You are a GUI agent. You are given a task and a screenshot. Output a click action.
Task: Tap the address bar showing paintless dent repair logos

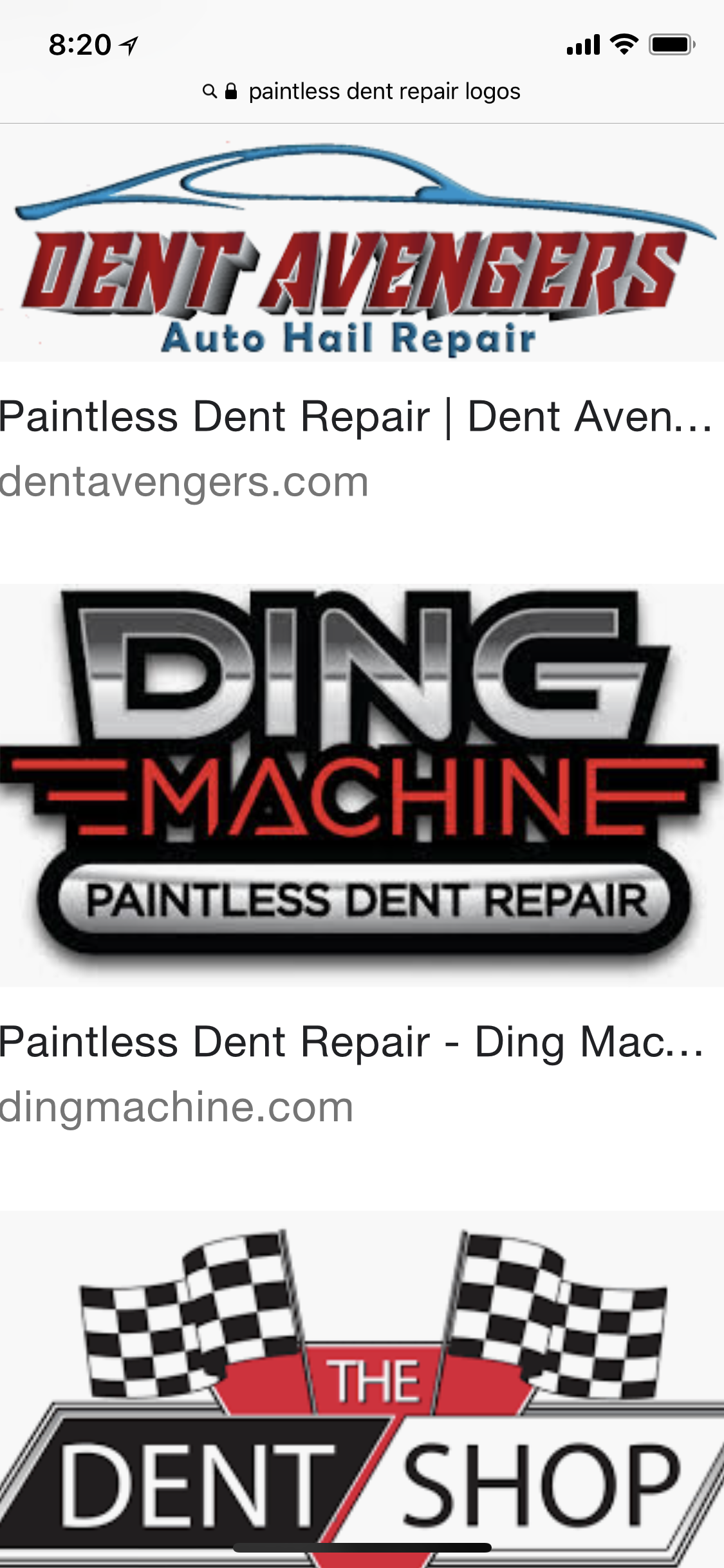pos(362,91)
